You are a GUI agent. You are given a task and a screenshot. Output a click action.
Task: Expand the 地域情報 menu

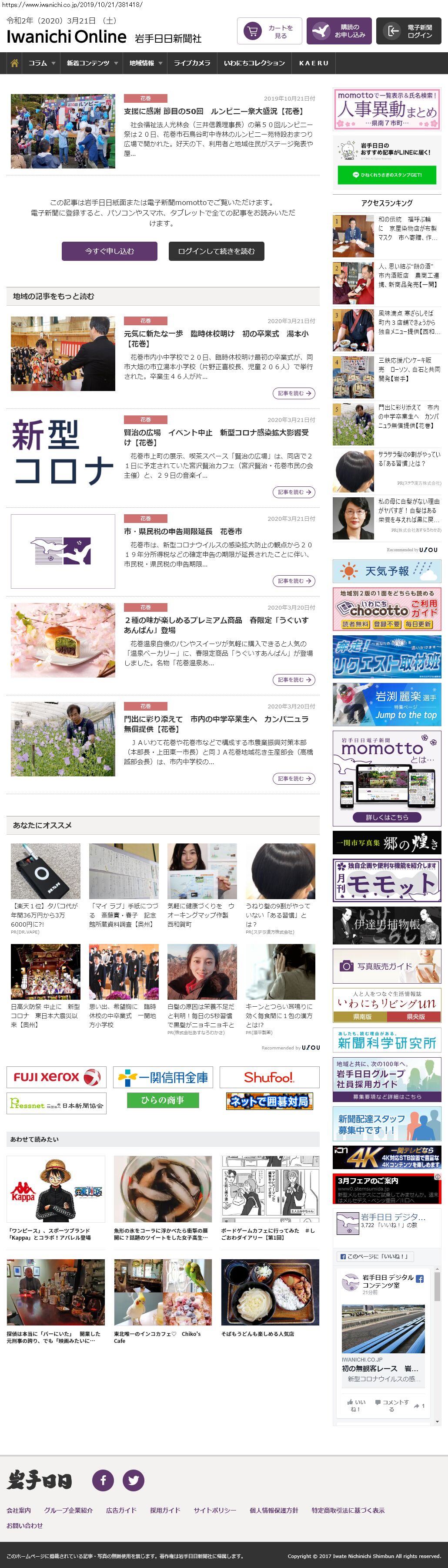pos(145,63)
